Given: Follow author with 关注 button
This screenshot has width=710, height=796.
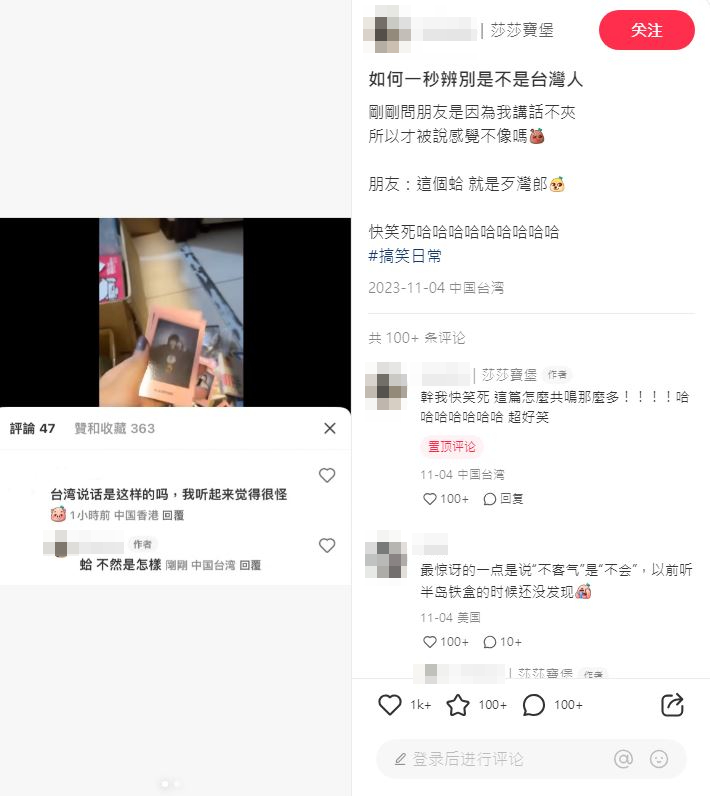Looking at the screenshot, I should point(646,30).
